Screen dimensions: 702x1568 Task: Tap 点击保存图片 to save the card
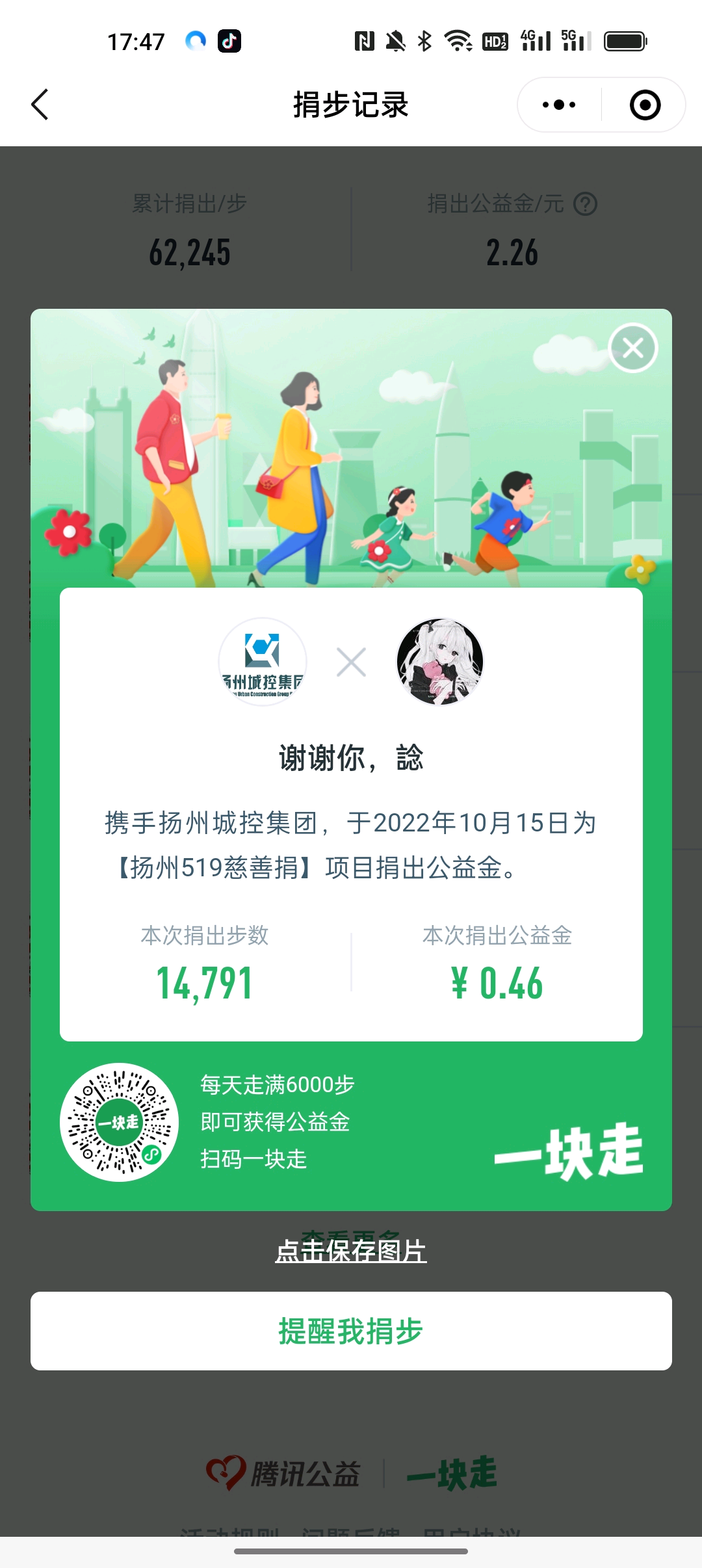click(x=351, y=1251)
